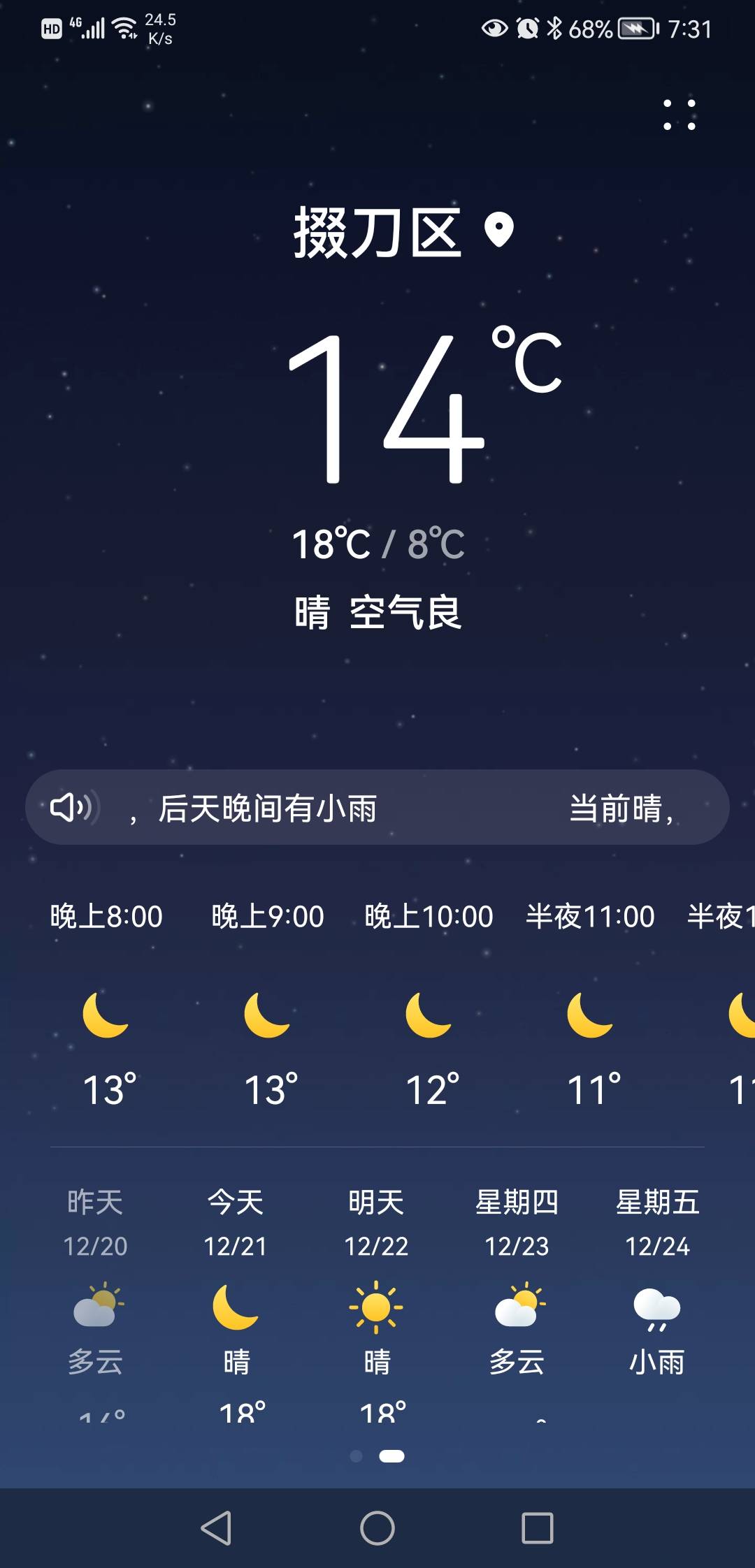Select the 明天 12/22 forecast tab
Screen dimensions: 755x1568
pyautogui.click(x=377, y=1223)
